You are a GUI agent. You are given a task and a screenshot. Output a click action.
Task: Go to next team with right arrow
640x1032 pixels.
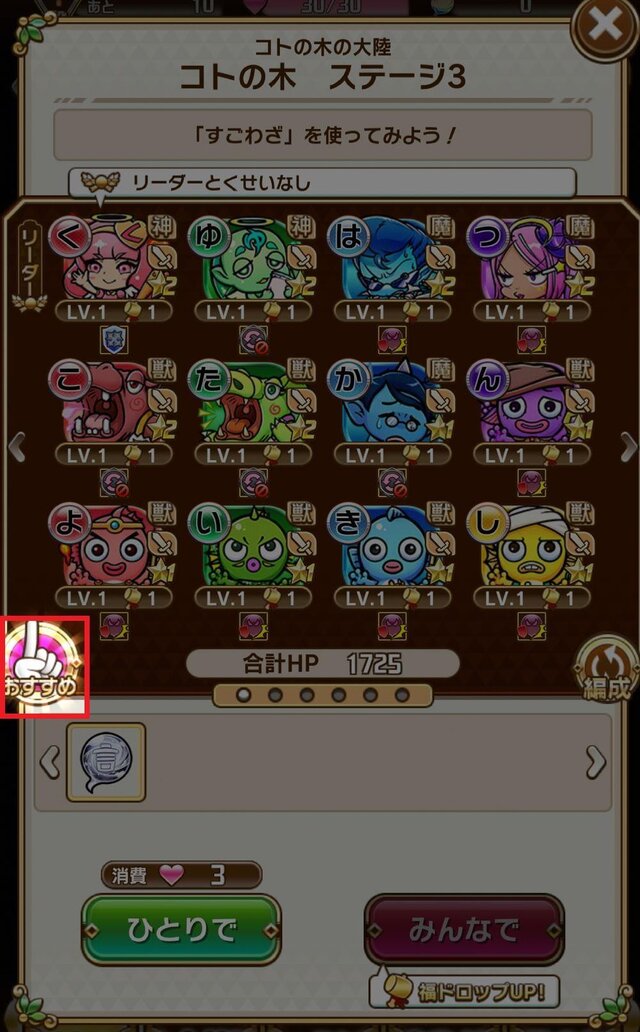(627, 447)
